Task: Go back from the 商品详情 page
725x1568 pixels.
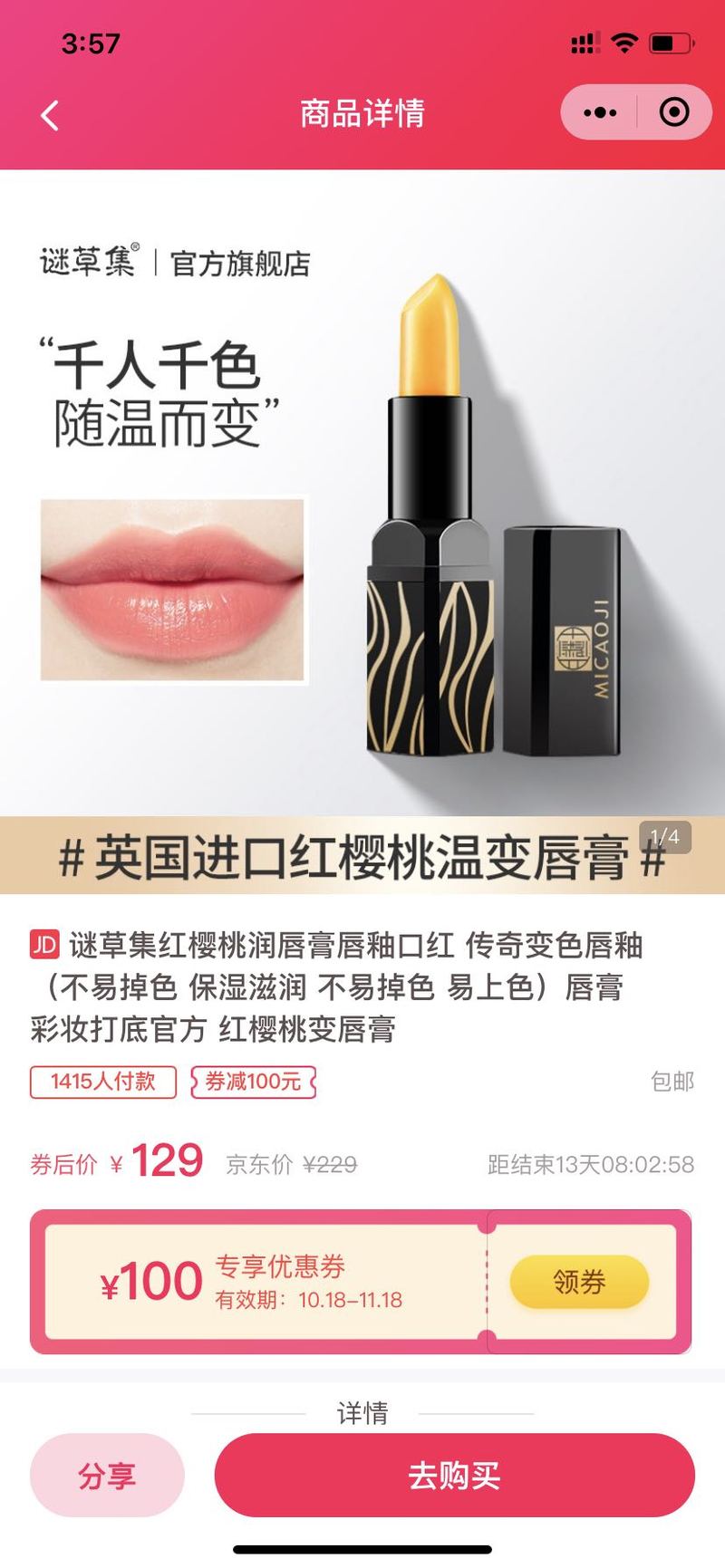Action: click(x=50, y=115)
